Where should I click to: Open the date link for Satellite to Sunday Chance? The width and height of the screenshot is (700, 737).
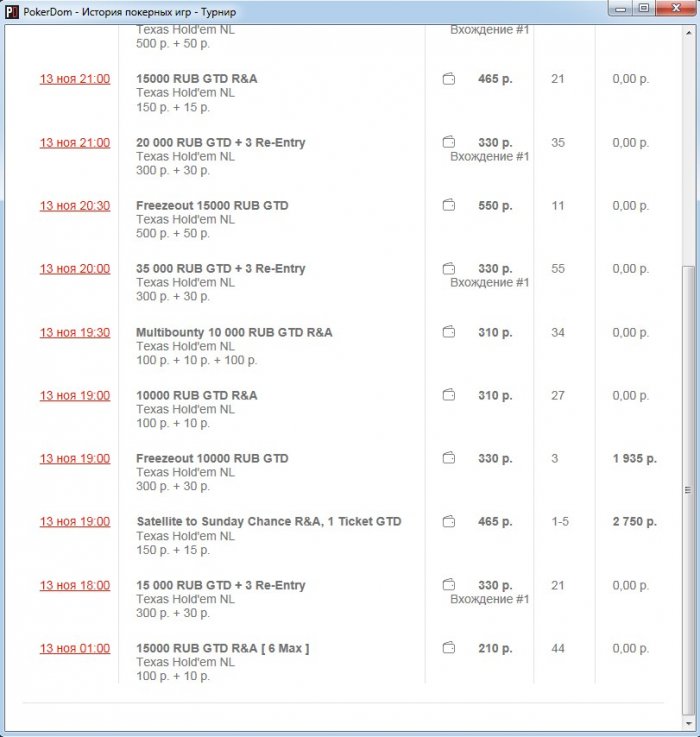tap(75, 522)
